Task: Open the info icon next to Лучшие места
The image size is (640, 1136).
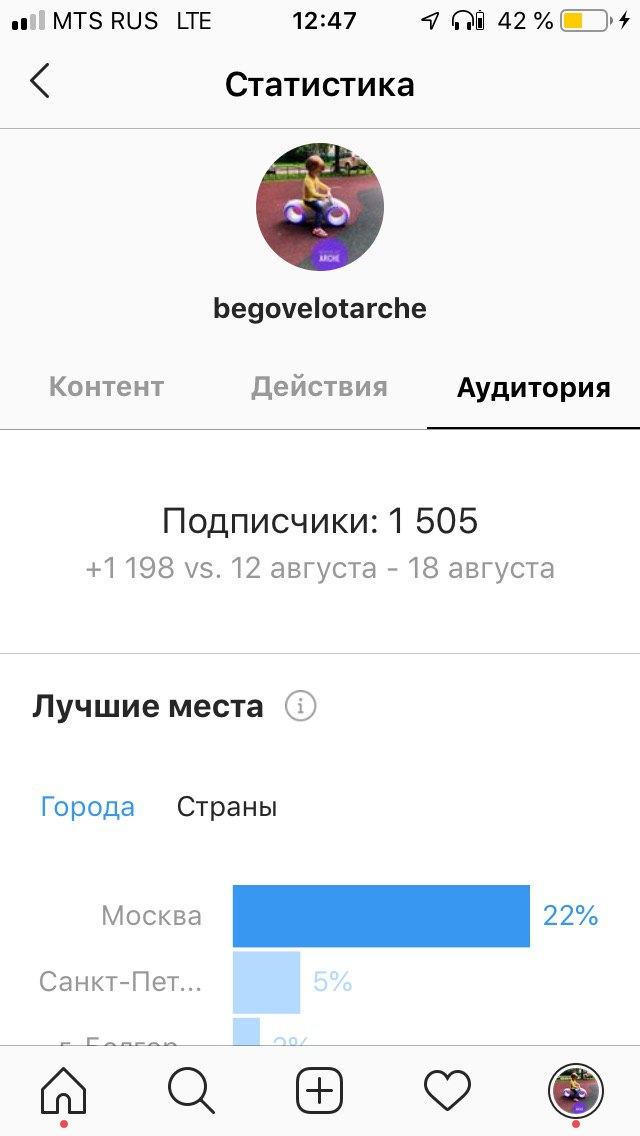Action: (300, 705)
